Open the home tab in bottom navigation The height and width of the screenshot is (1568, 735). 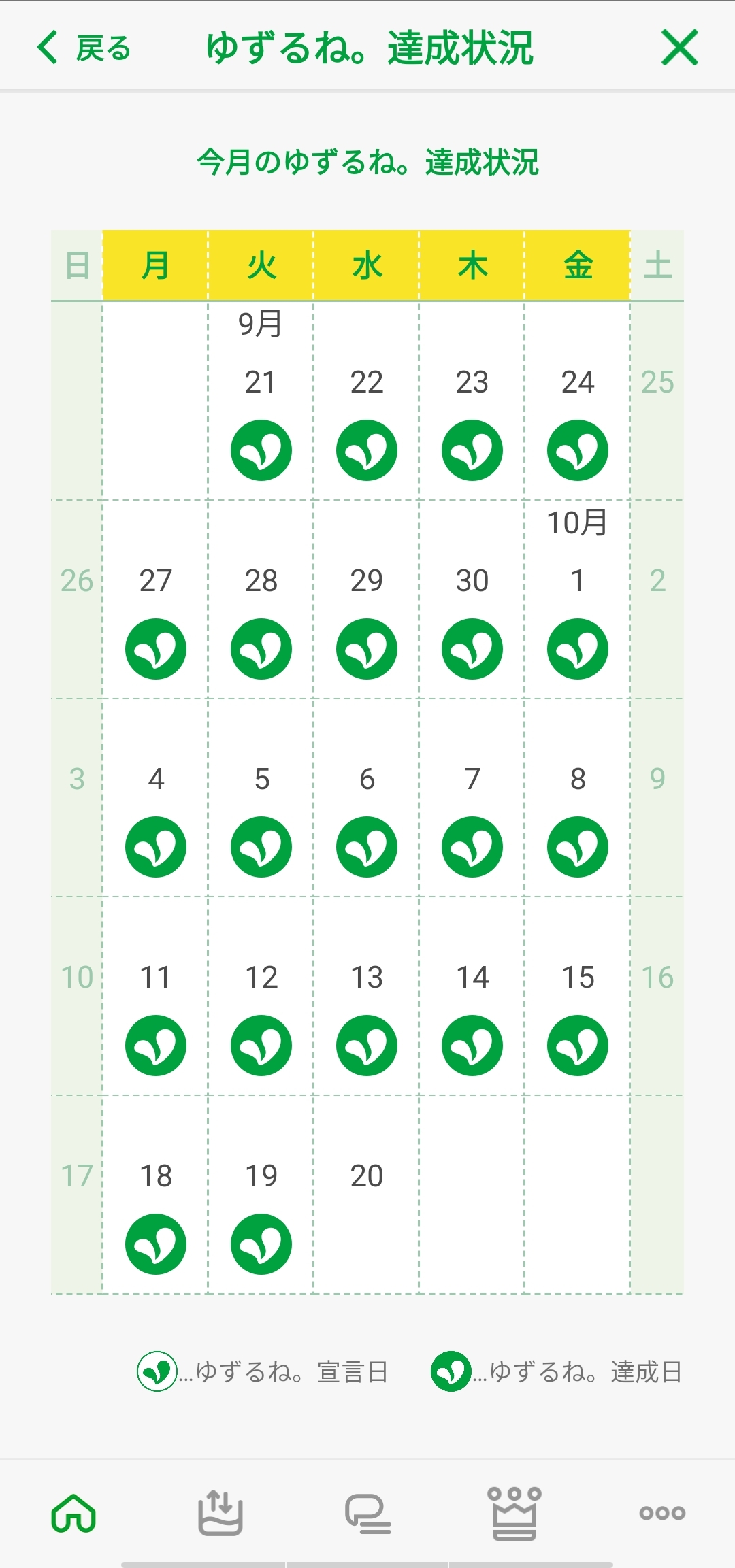(x=73, y=1514)
